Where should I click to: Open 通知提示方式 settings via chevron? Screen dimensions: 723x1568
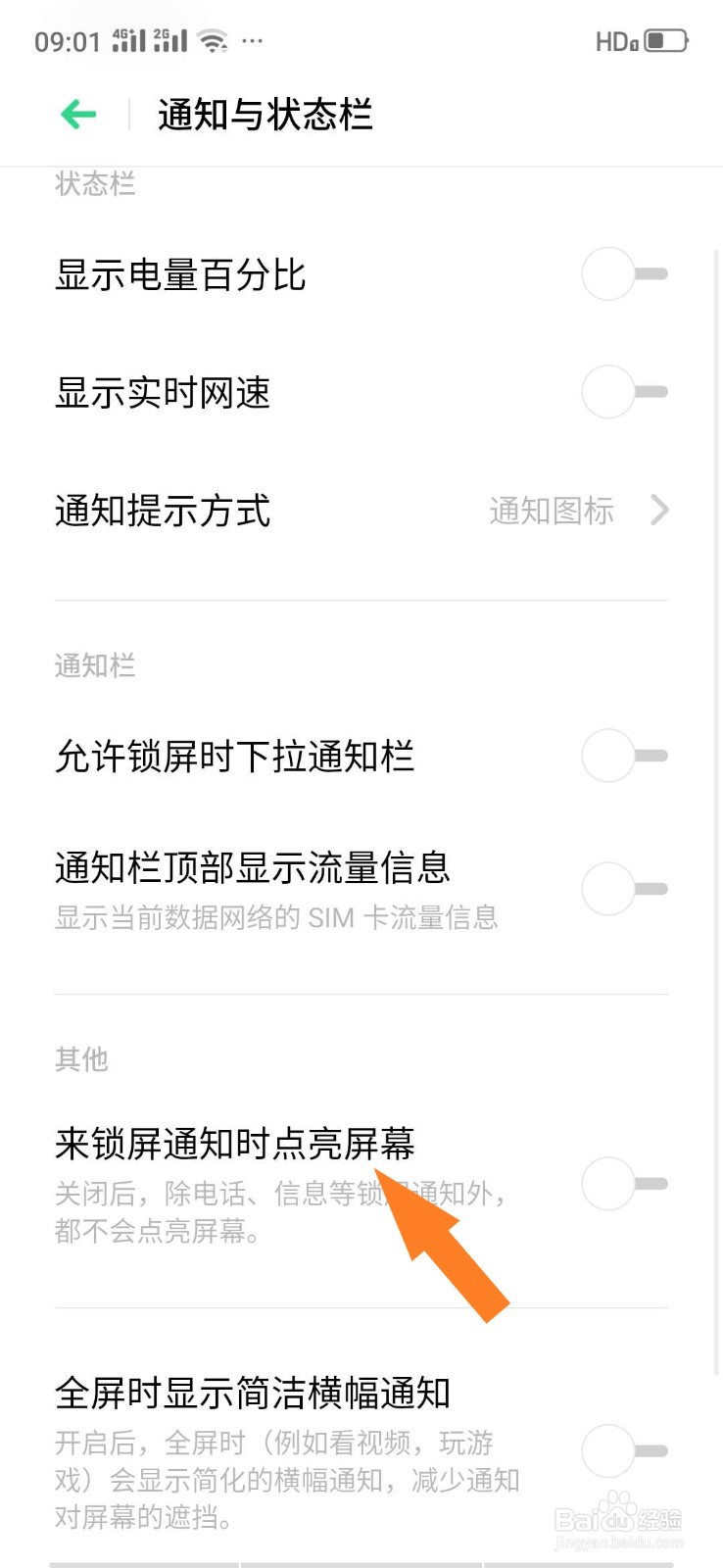pyautogui.click(x=660, y=511)
